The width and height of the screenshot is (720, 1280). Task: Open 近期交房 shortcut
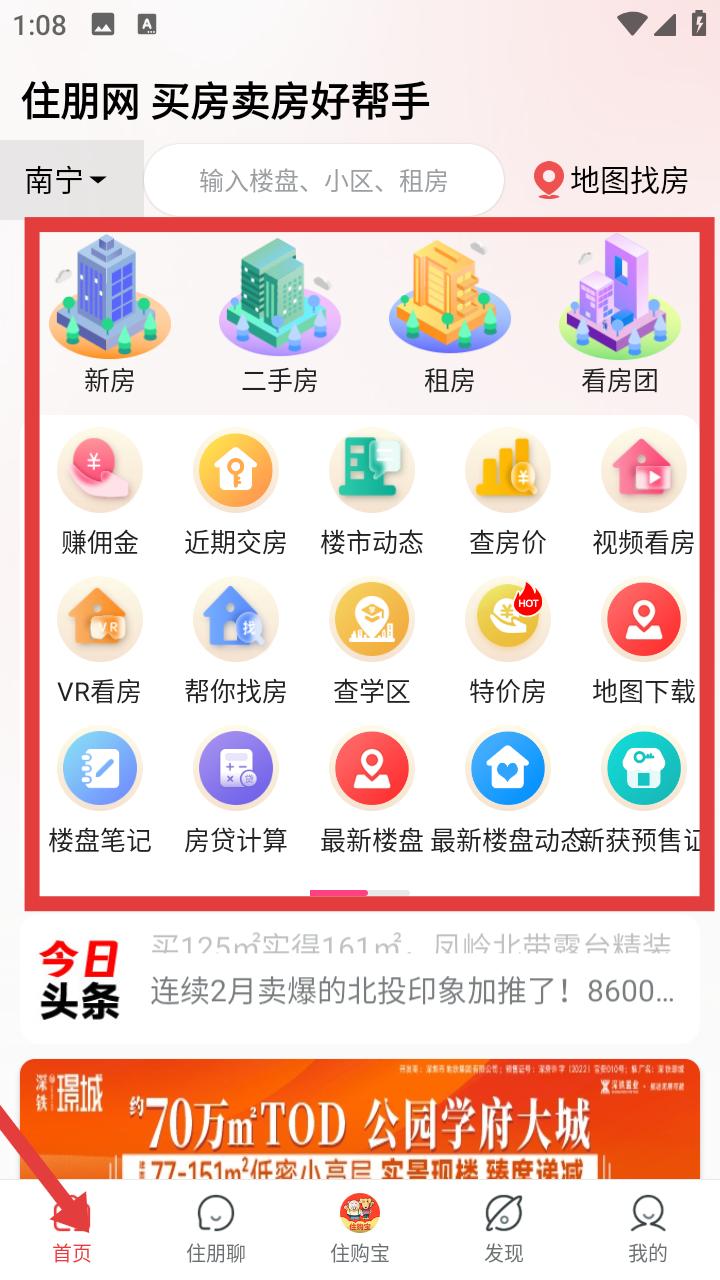coord(235,492)
